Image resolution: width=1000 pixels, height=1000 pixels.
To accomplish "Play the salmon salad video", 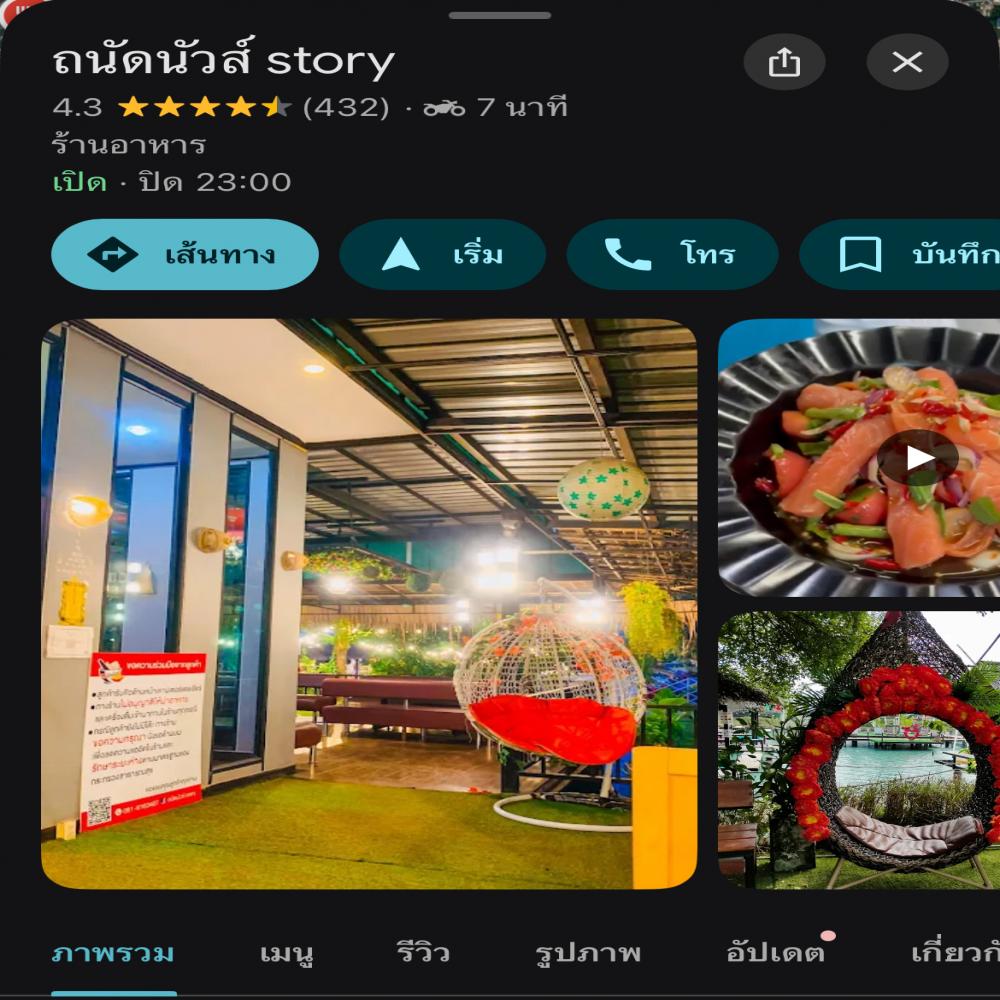I will tap(917, 458).
